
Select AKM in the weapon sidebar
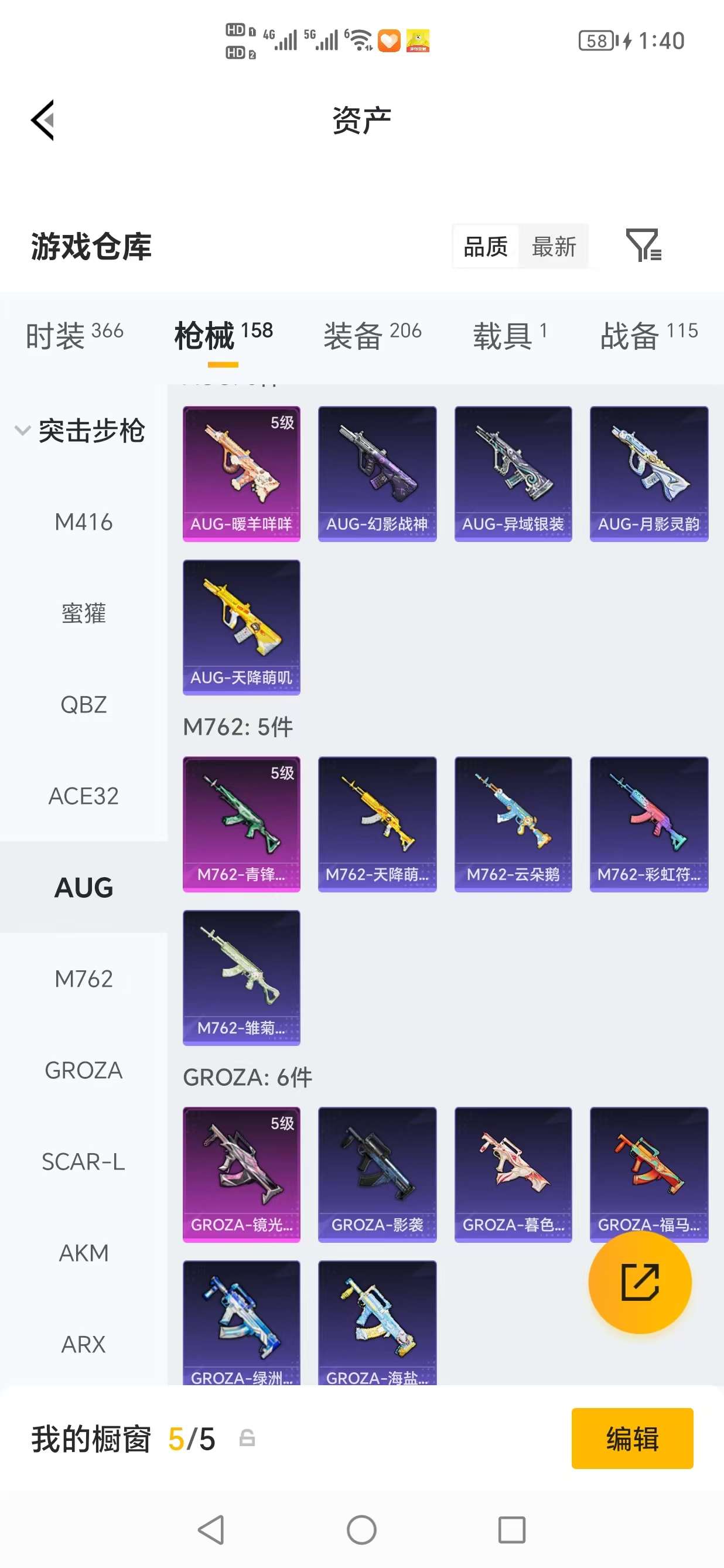click(x=83, y=1253)
